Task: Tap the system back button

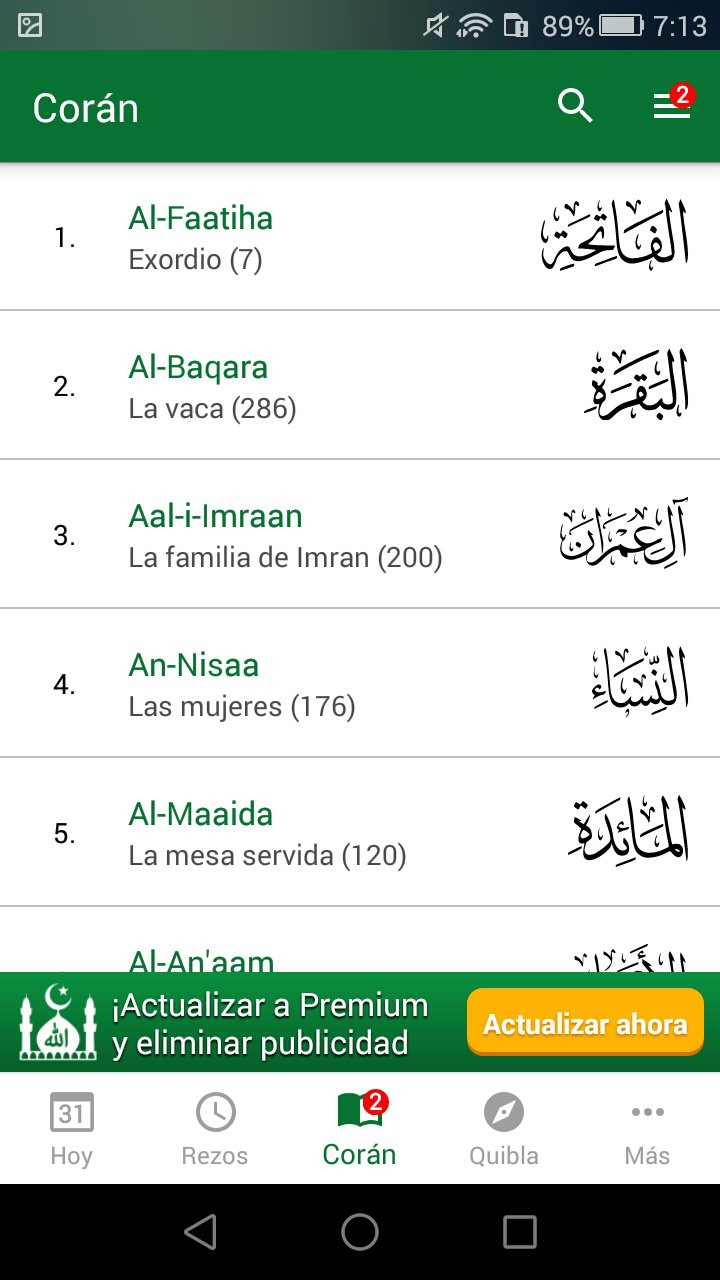Action: (x=201, y=1232)
